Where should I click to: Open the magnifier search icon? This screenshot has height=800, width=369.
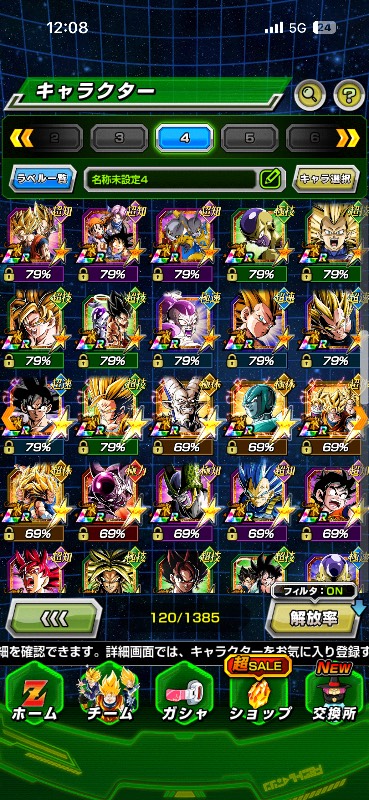(x=310, y=95)
